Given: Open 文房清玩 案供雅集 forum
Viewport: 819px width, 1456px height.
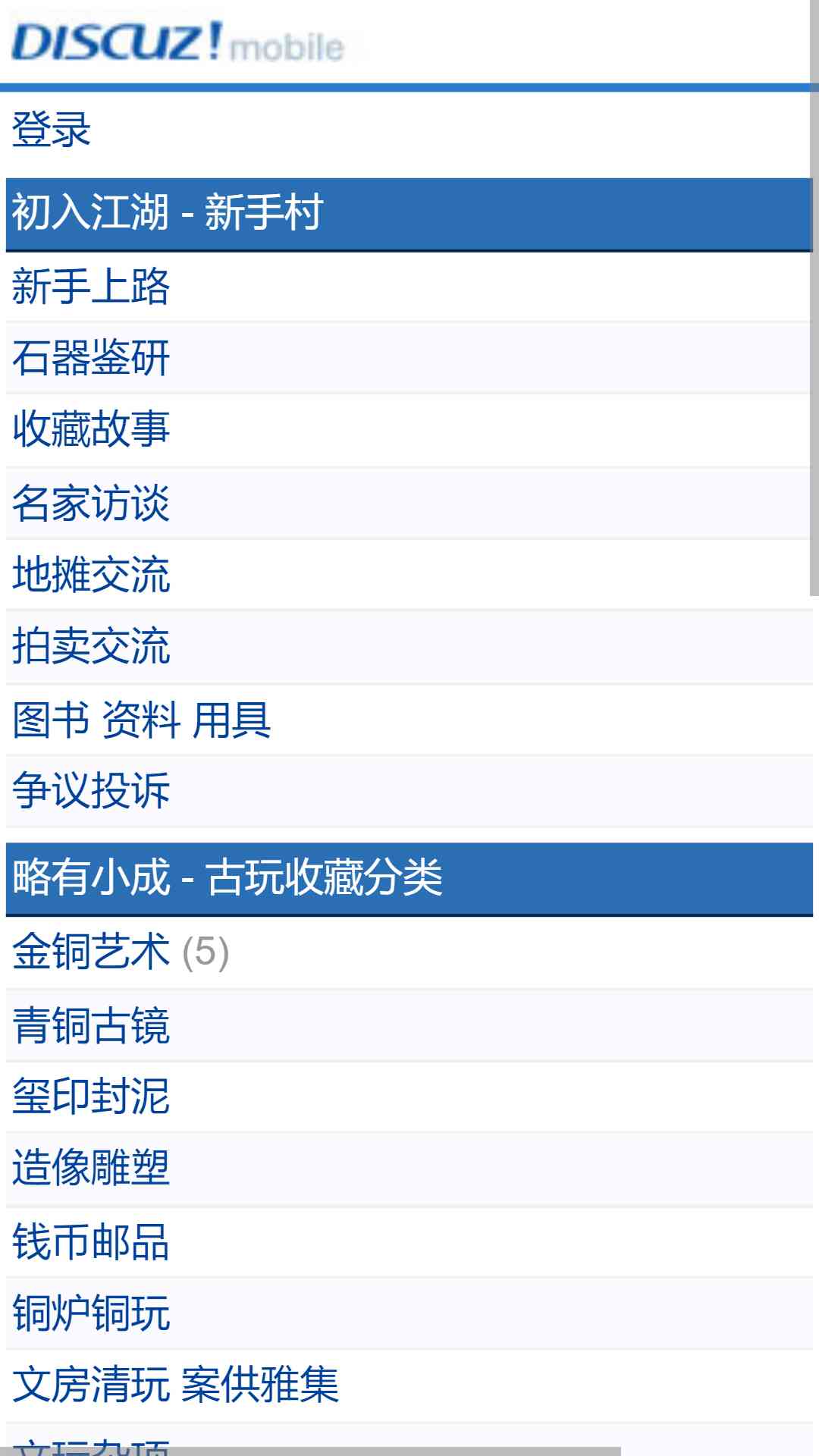Looking at the screenshot, I should (x=175, y=1384).
